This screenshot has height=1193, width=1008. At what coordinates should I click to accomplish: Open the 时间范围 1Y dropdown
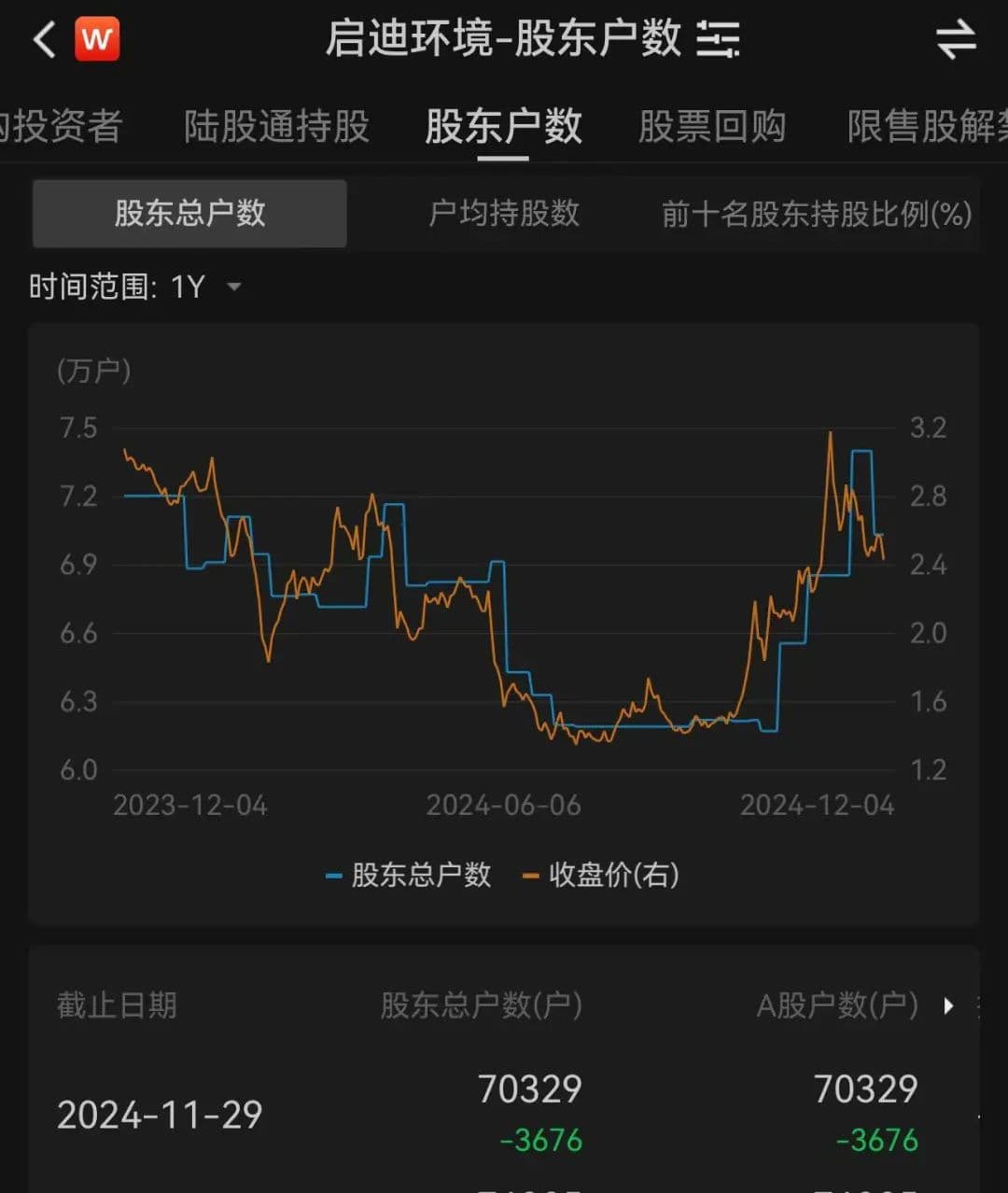click(x=135, y=287)
